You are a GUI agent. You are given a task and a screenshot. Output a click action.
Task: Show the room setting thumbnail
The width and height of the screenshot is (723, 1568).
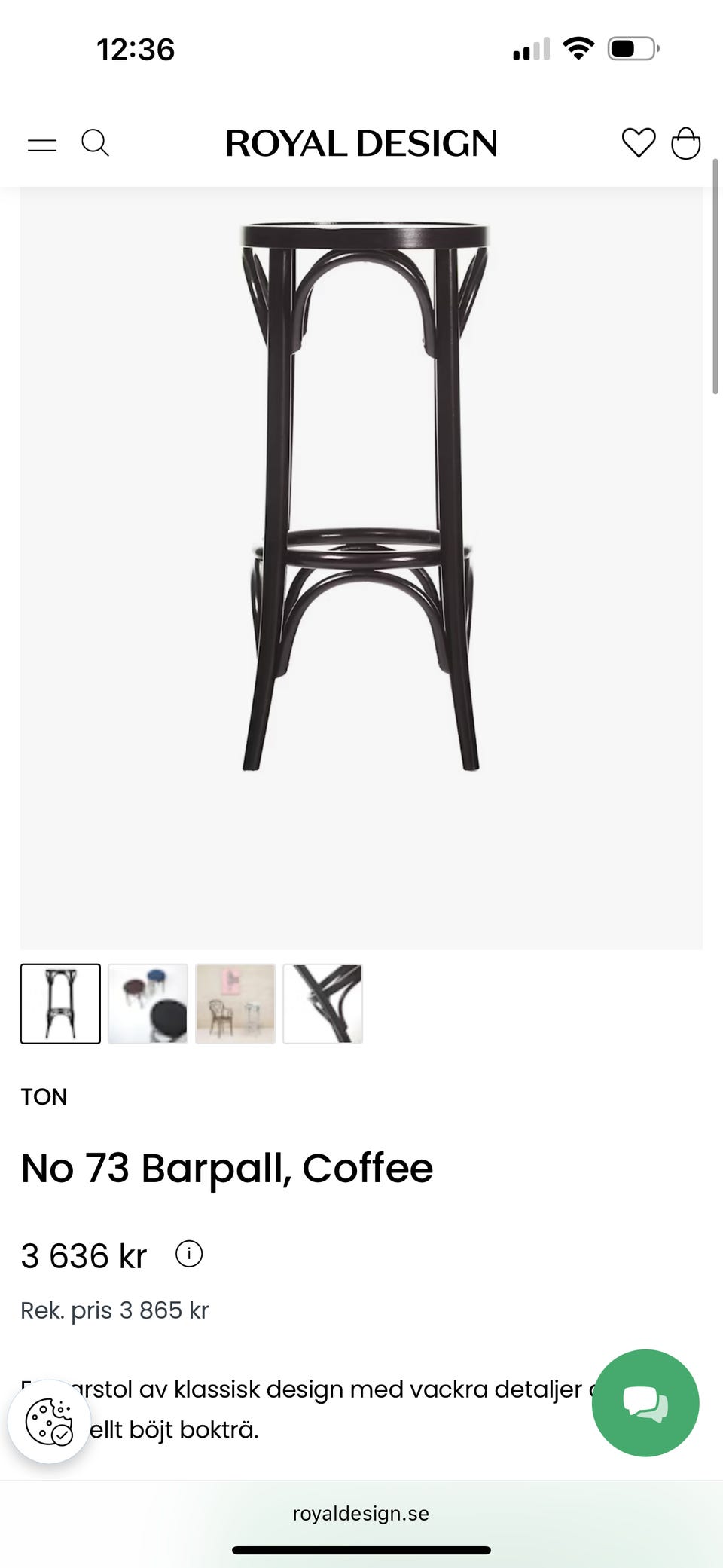235,1004
